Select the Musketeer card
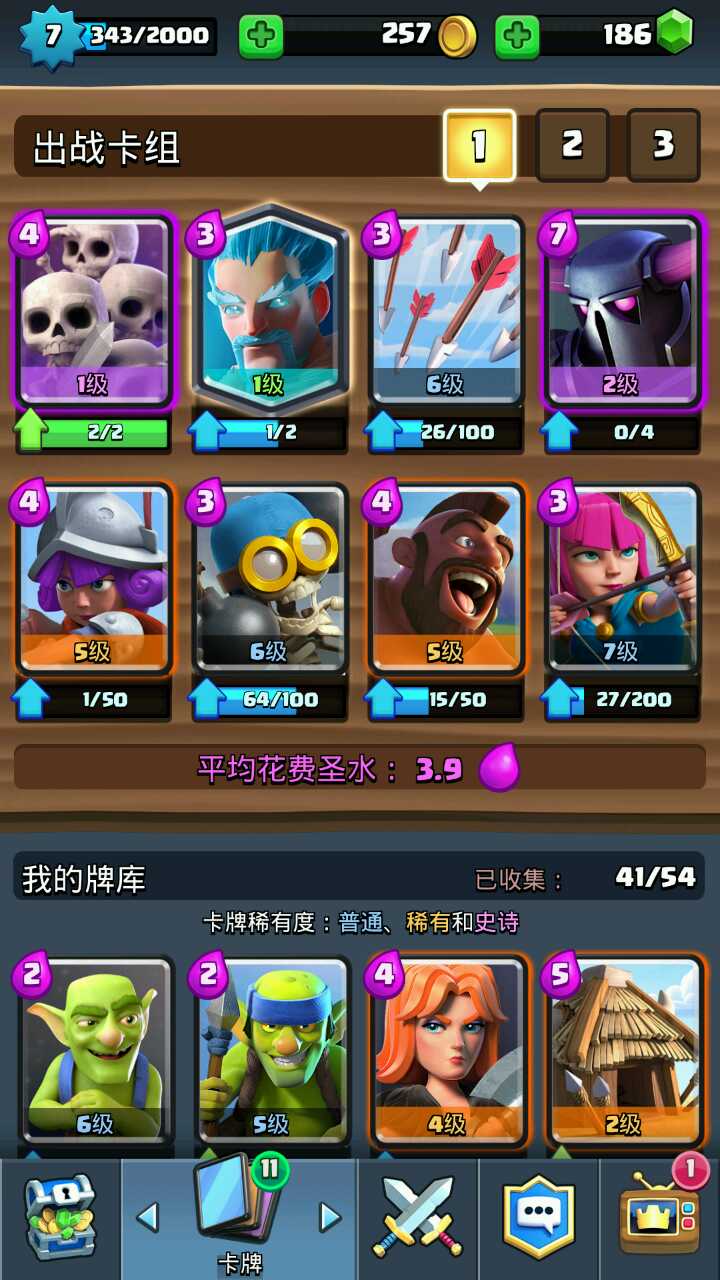720x1280 pixels. tap(95, 578)
